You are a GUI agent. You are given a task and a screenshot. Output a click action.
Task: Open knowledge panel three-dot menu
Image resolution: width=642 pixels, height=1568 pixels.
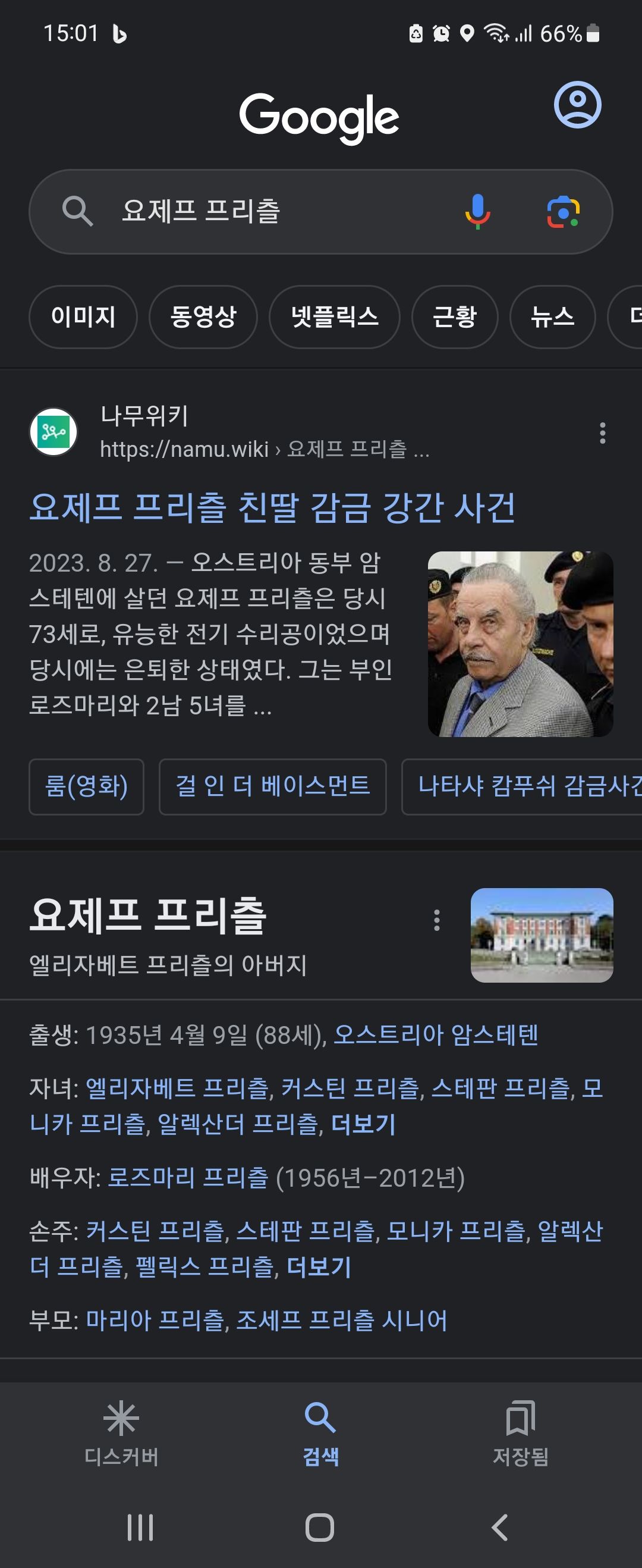coord(436,920)
